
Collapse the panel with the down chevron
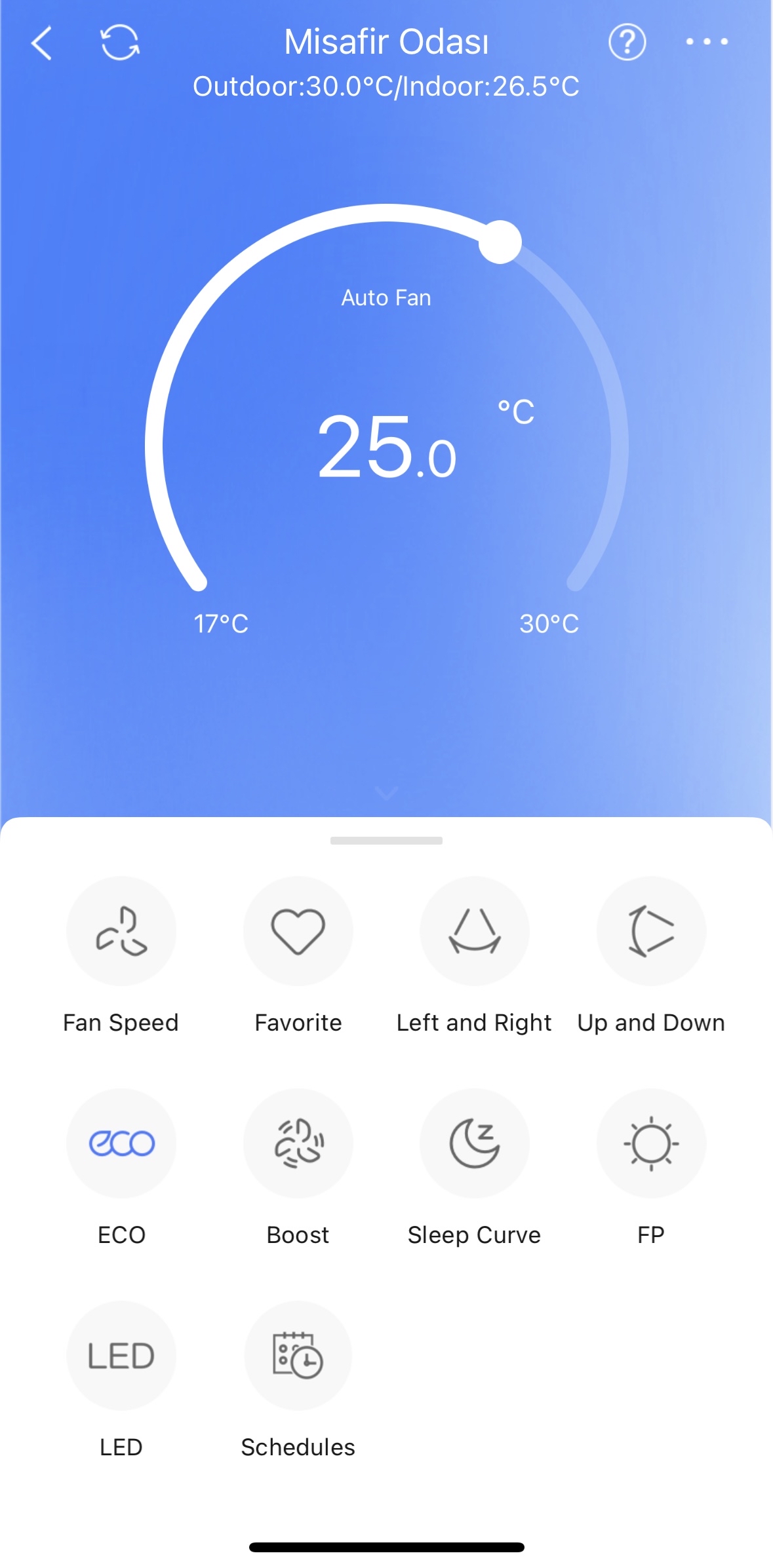386,794
